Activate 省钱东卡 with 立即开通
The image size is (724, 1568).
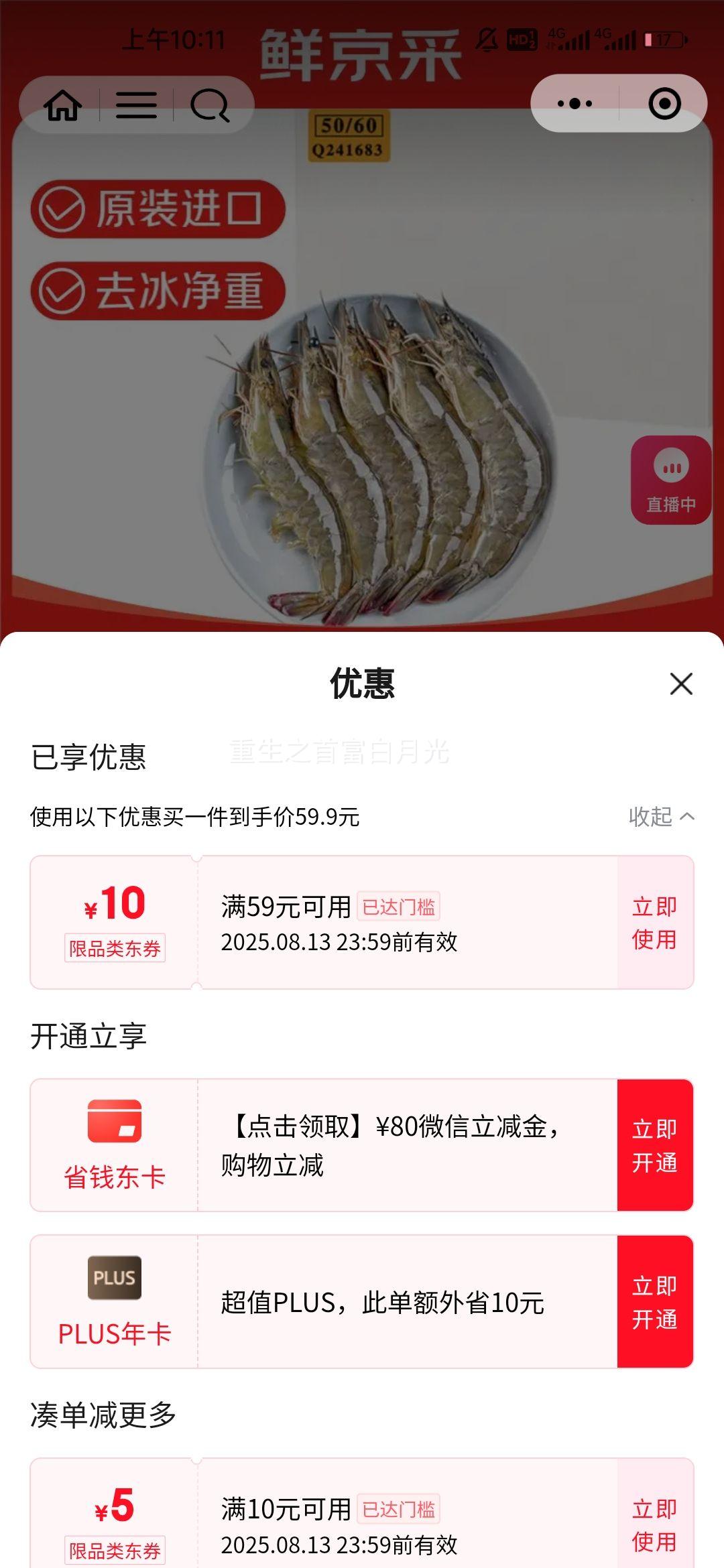(654, 1145)
